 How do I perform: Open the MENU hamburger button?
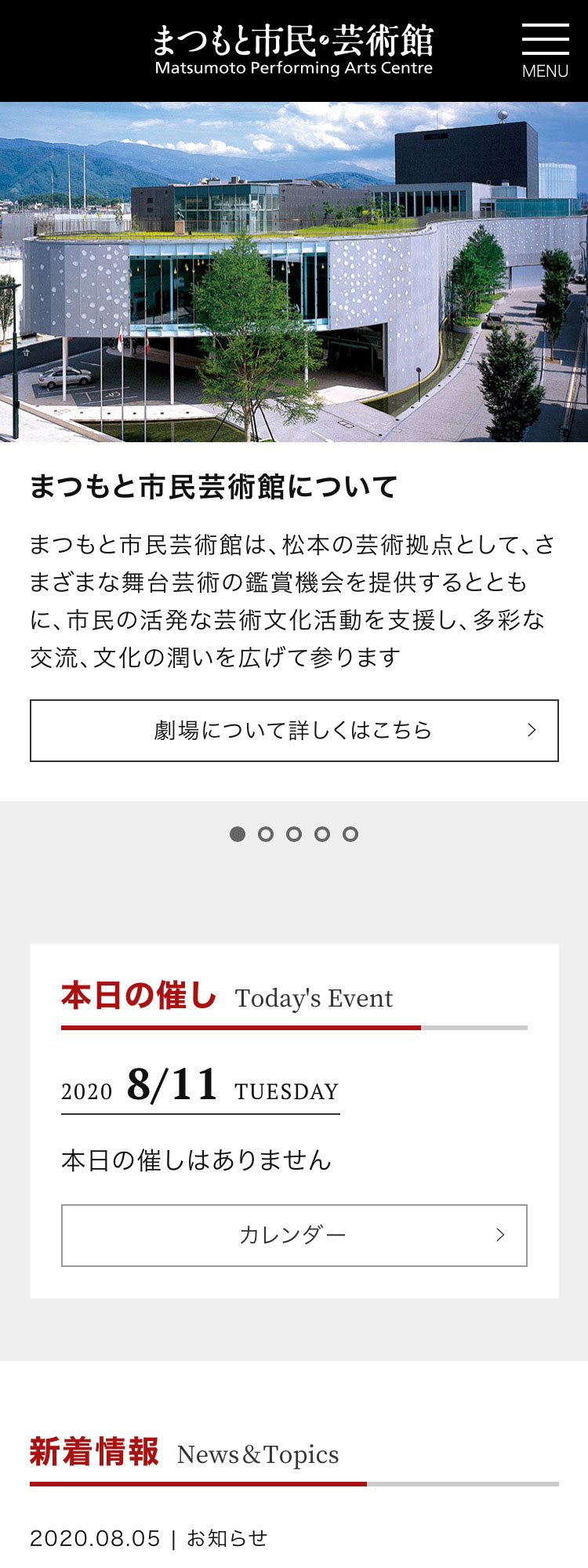545,50
